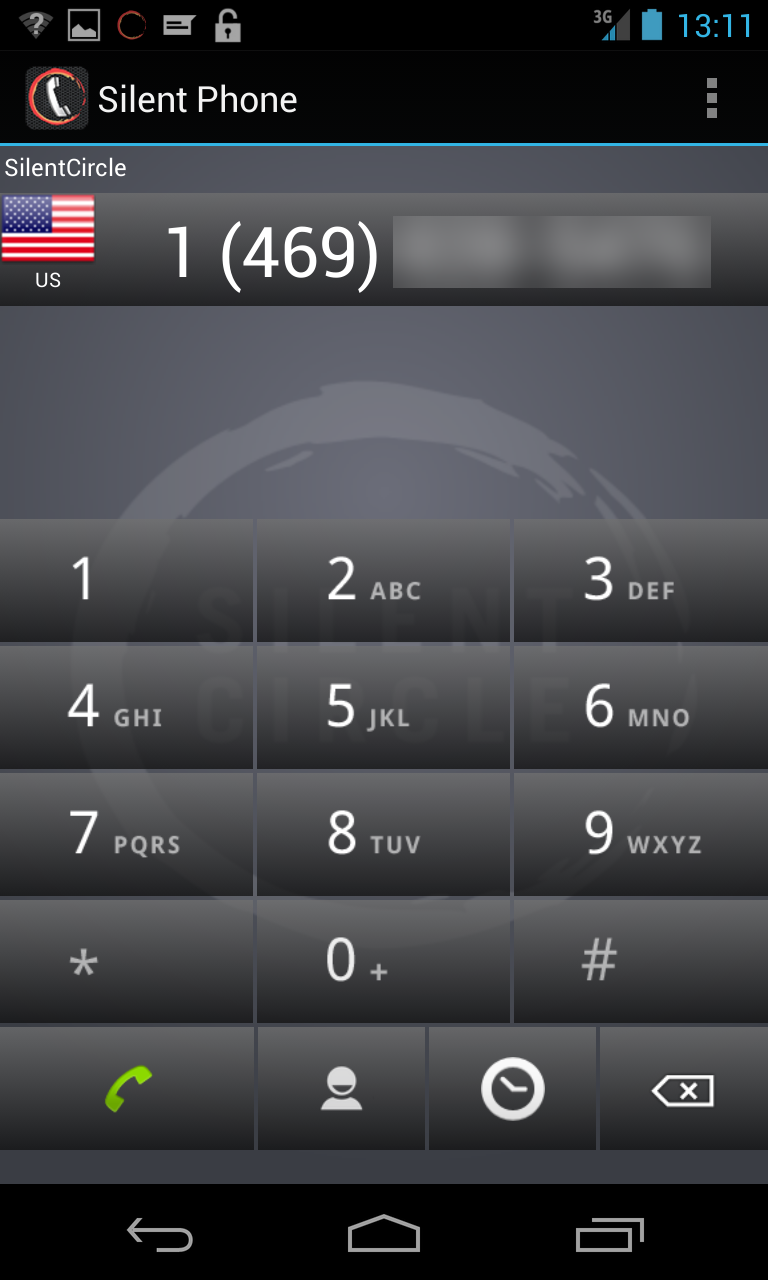Enter digit 2 ABC

click(384, 580)
